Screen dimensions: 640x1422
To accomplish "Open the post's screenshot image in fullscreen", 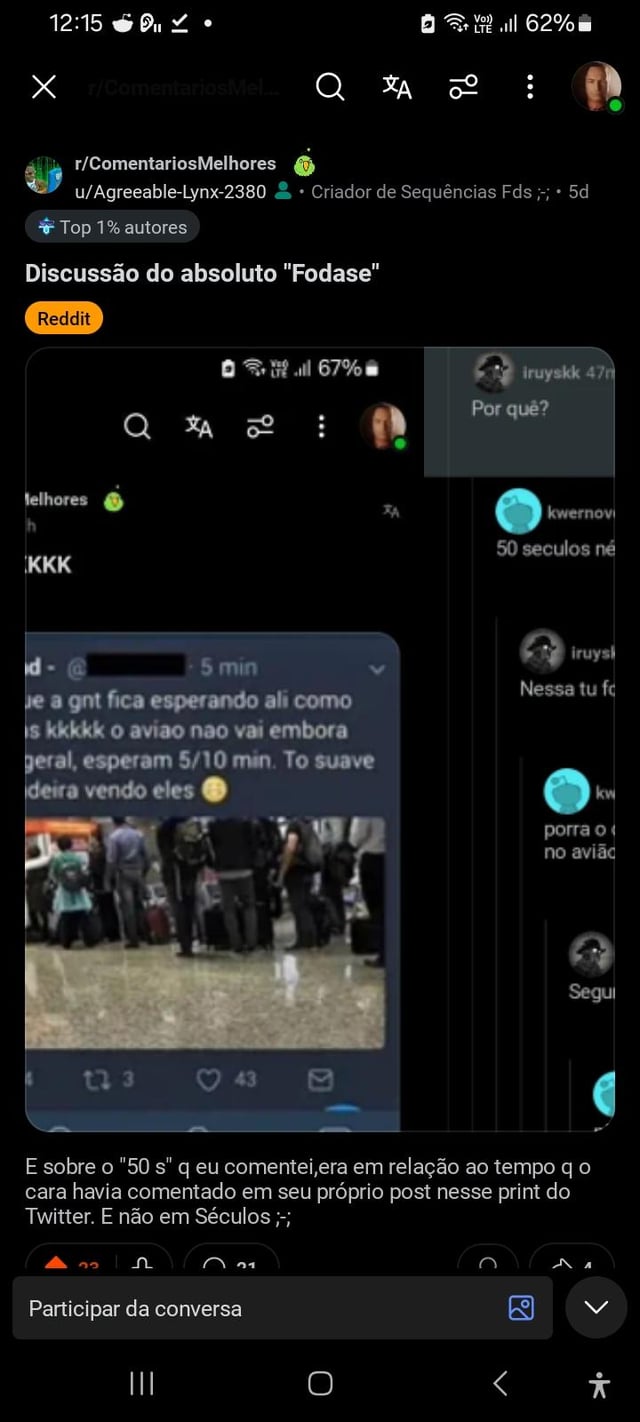I will coord(319,739).
